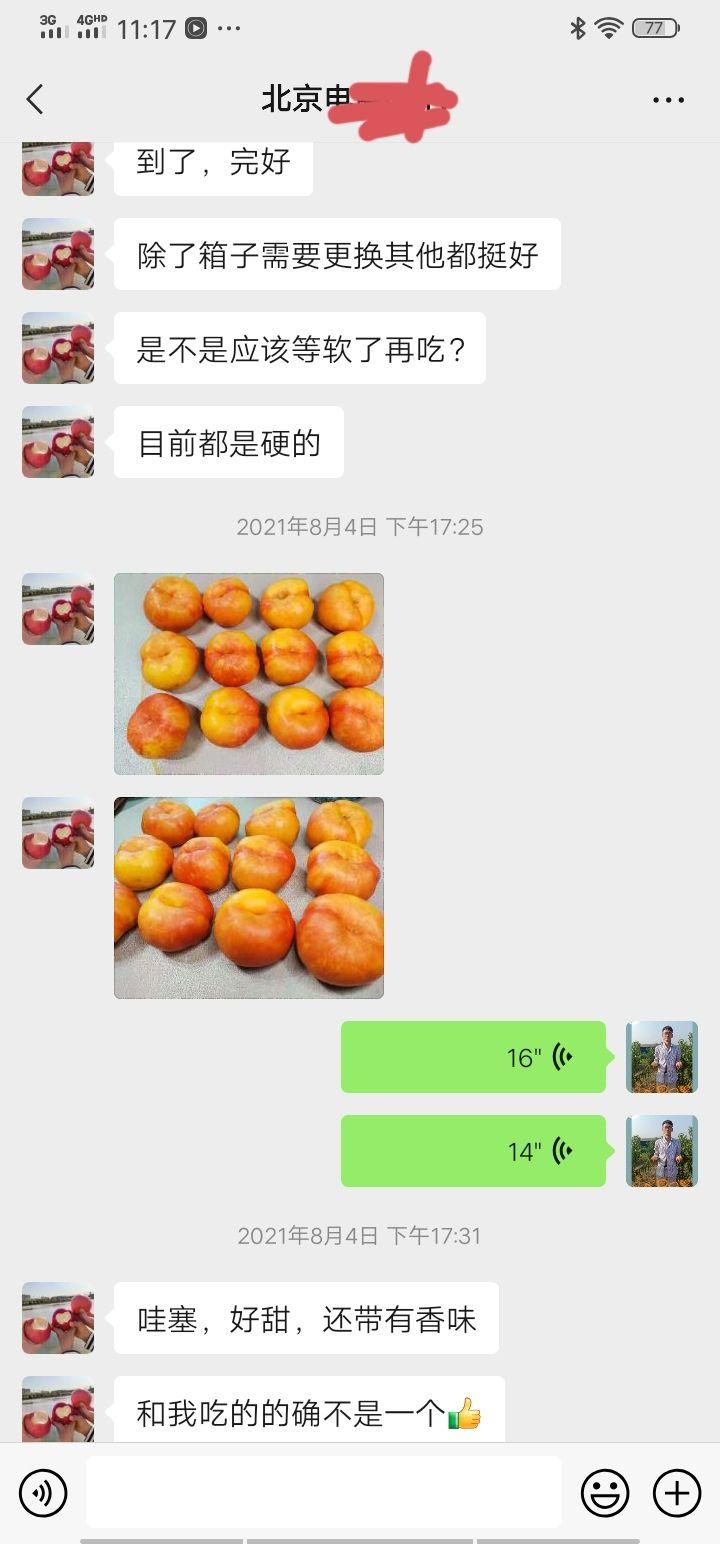This screenshot has height=1544, width=720.
Task: Open the second close-up peach photo
Action: coord(249,898)
